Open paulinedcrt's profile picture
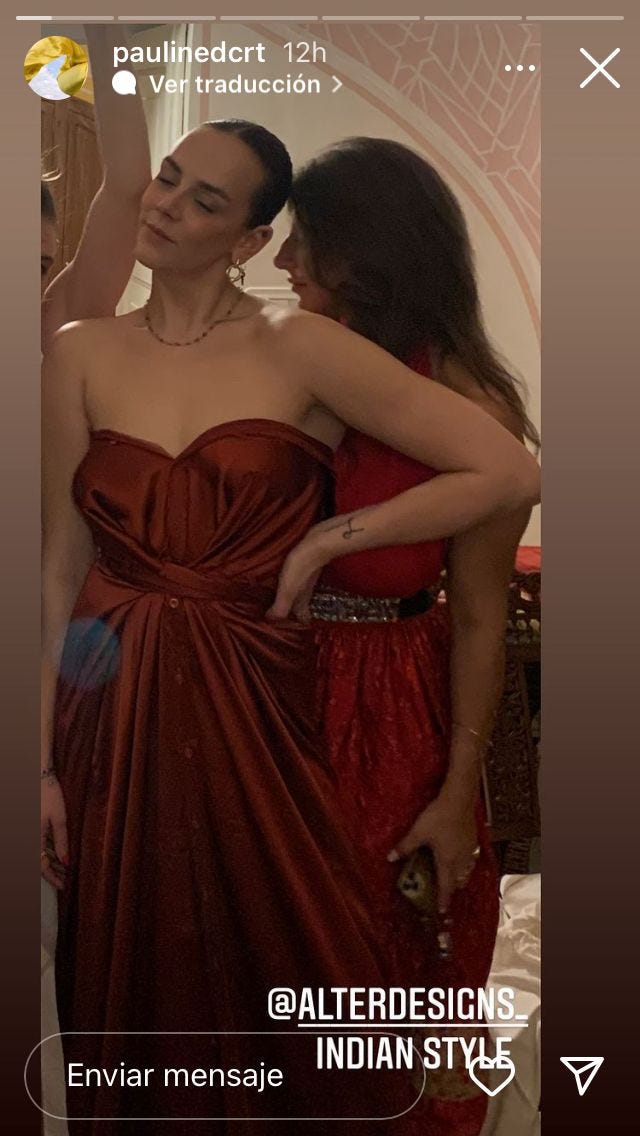 tap(56, 68)
